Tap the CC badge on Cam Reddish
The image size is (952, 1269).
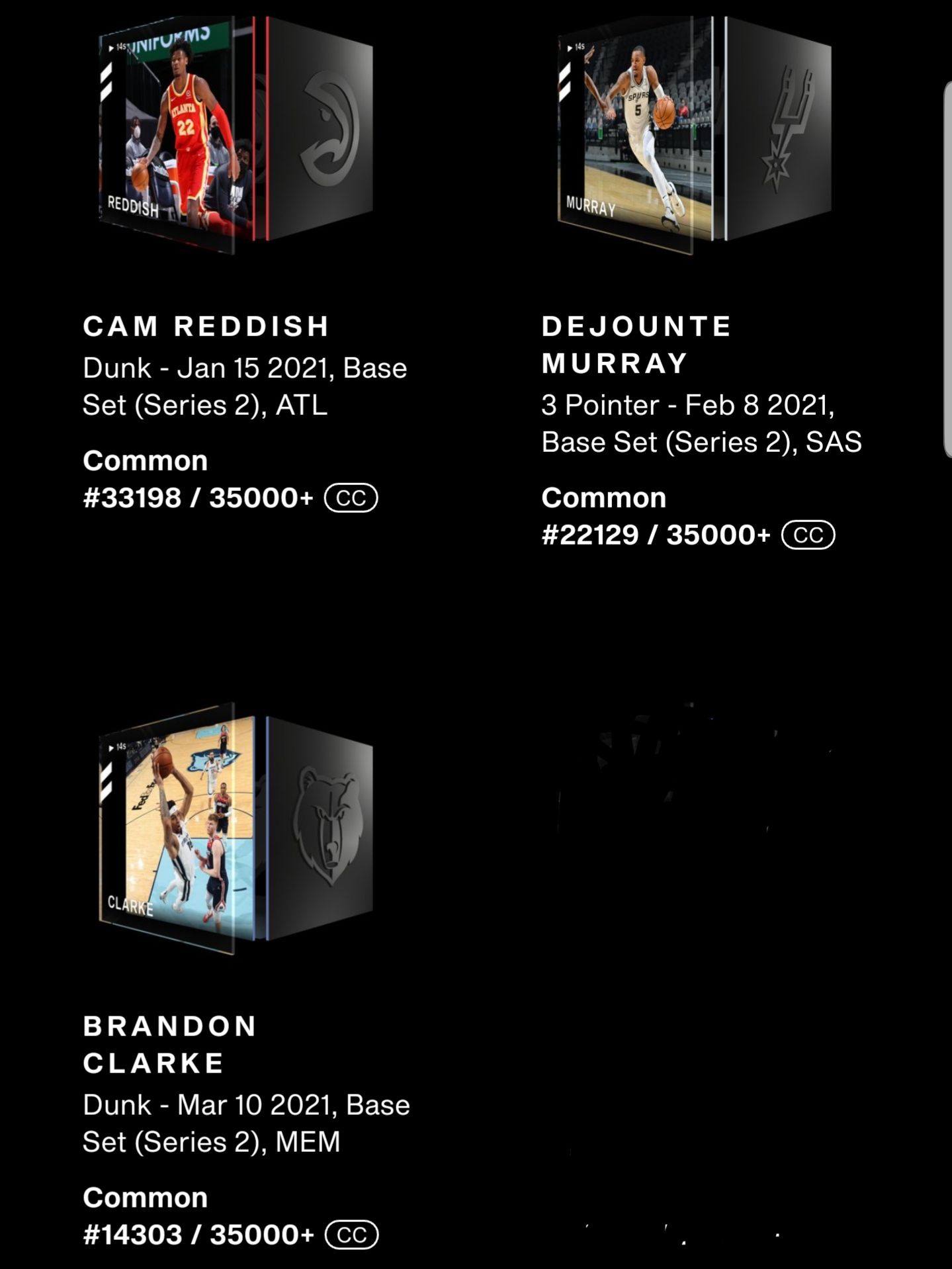(x=351, y=498)
